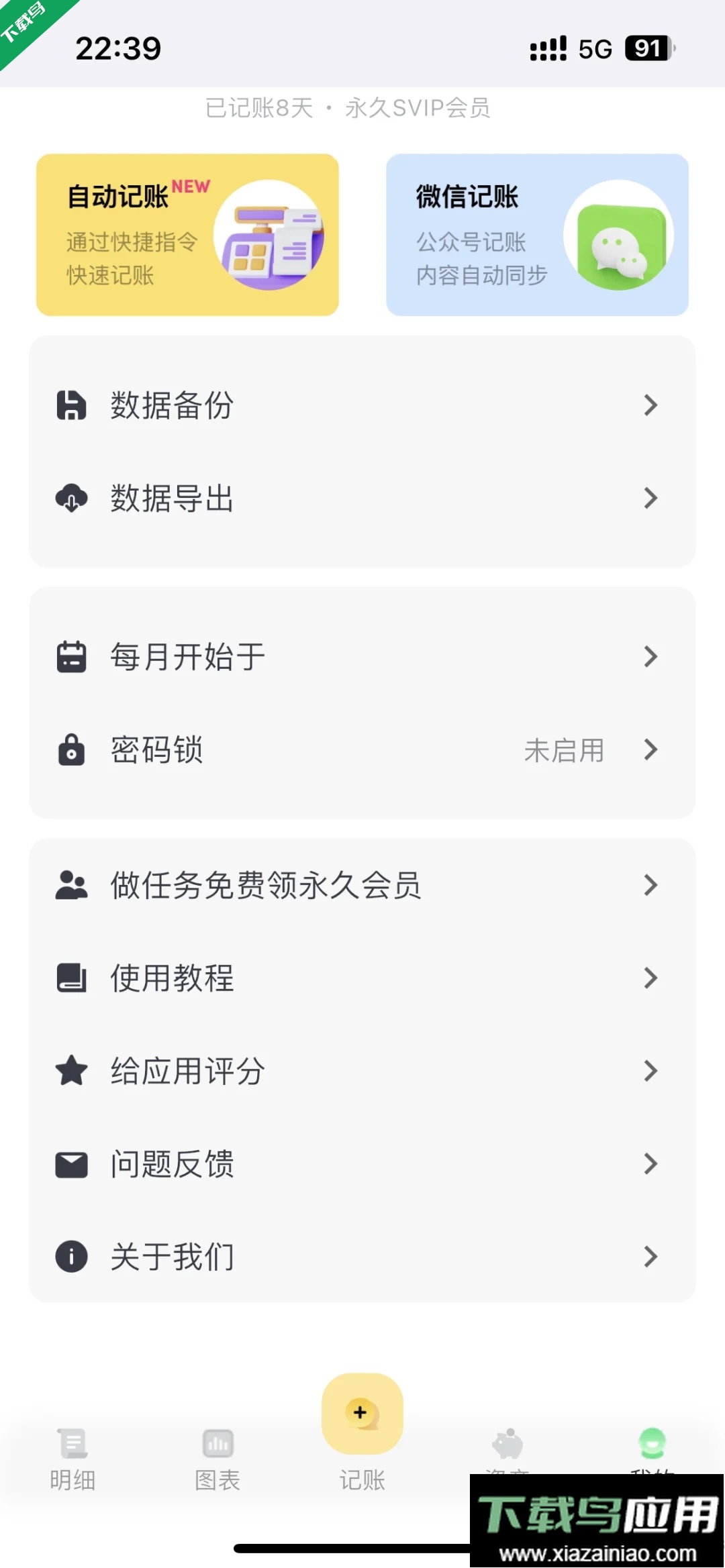Select the 记账 tab label
The image size is (725, 1568).
pos(361,1479)
